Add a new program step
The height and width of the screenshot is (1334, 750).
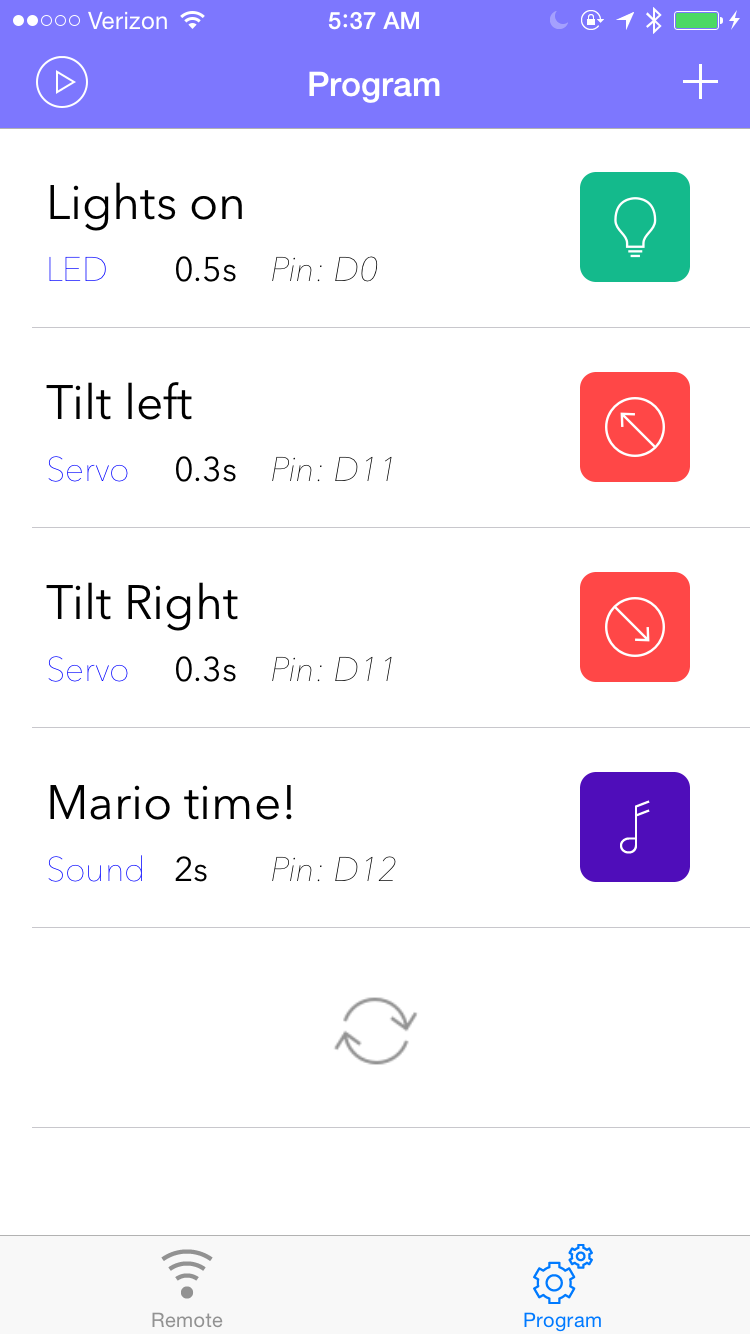[700, 83]
